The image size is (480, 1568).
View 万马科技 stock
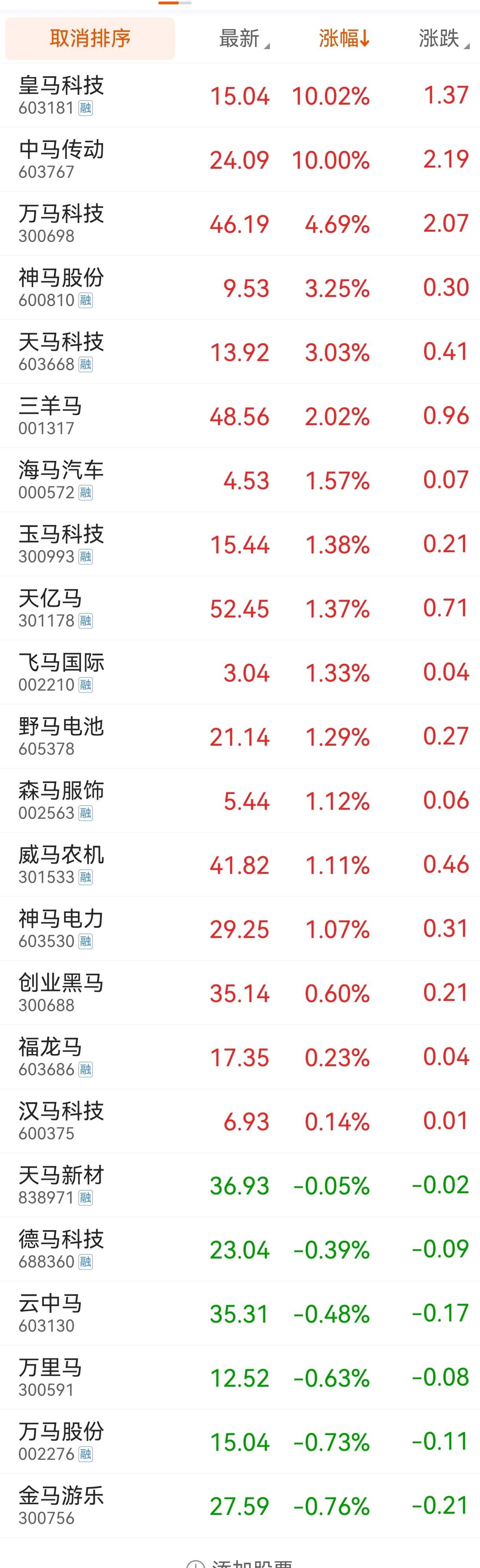coord(240,223)
